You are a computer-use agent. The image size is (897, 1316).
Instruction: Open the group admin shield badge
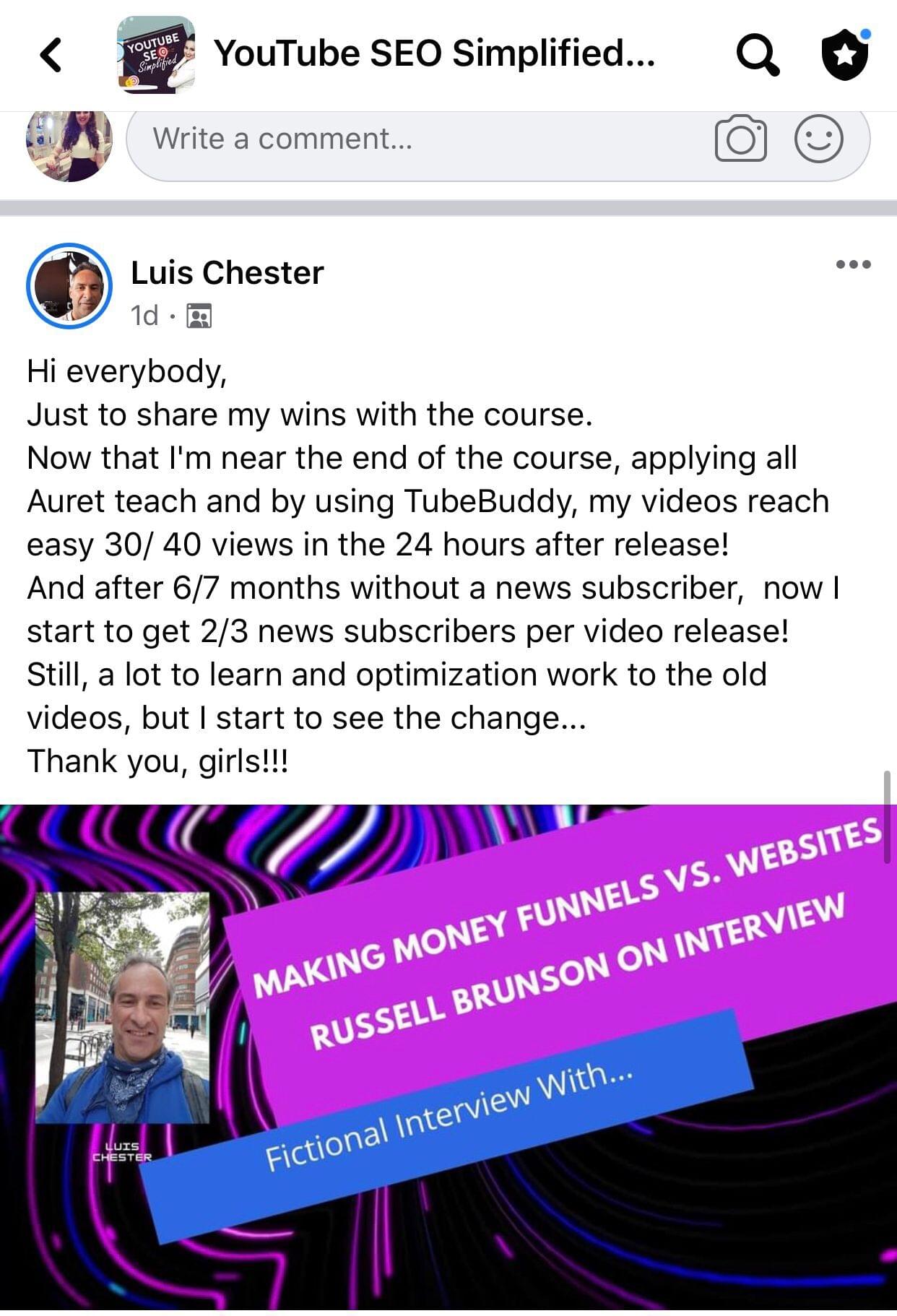pyautogui.click(x=844, y=55)
